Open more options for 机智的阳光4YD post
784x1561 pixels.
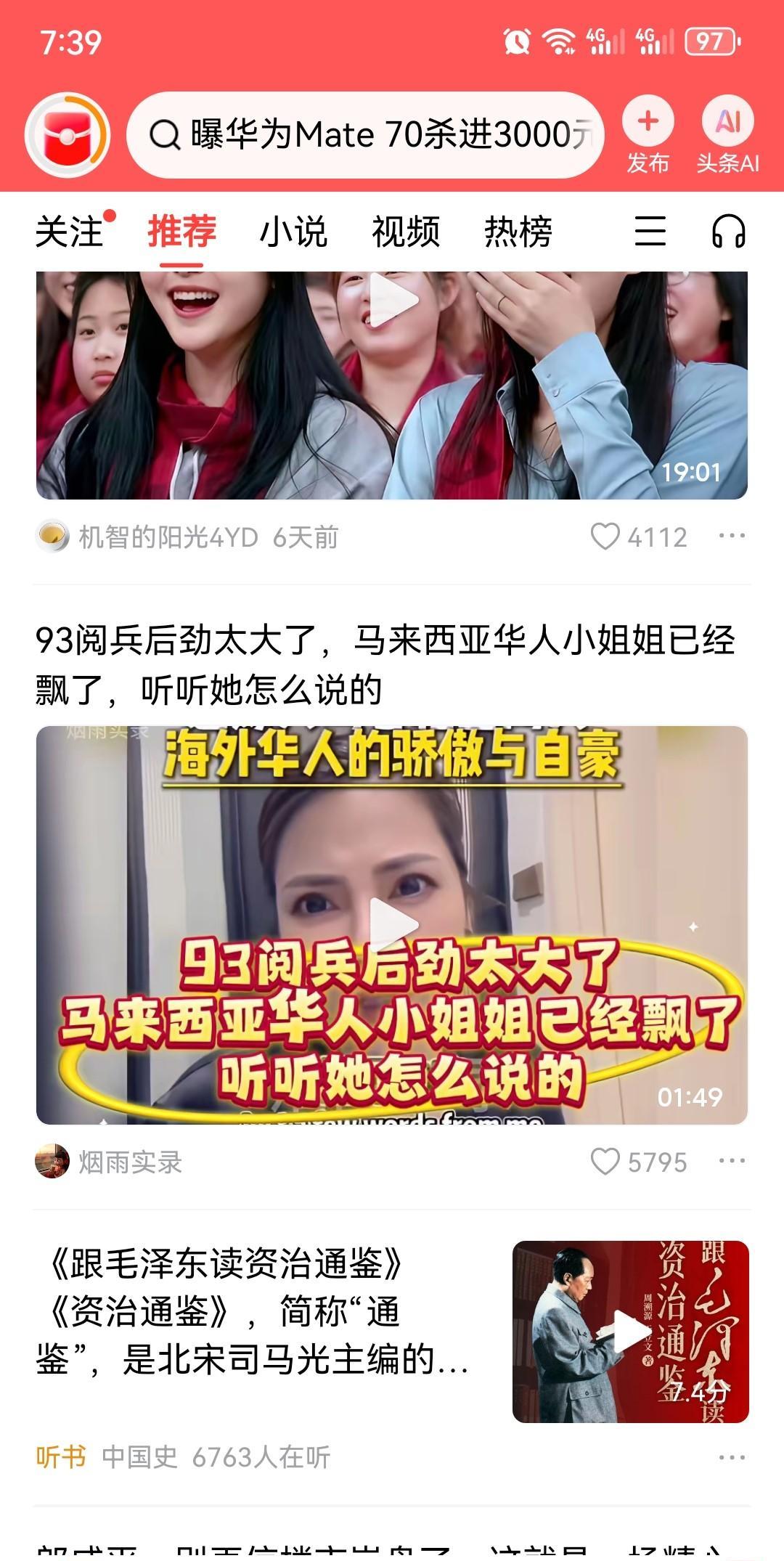tap(731, 537)
